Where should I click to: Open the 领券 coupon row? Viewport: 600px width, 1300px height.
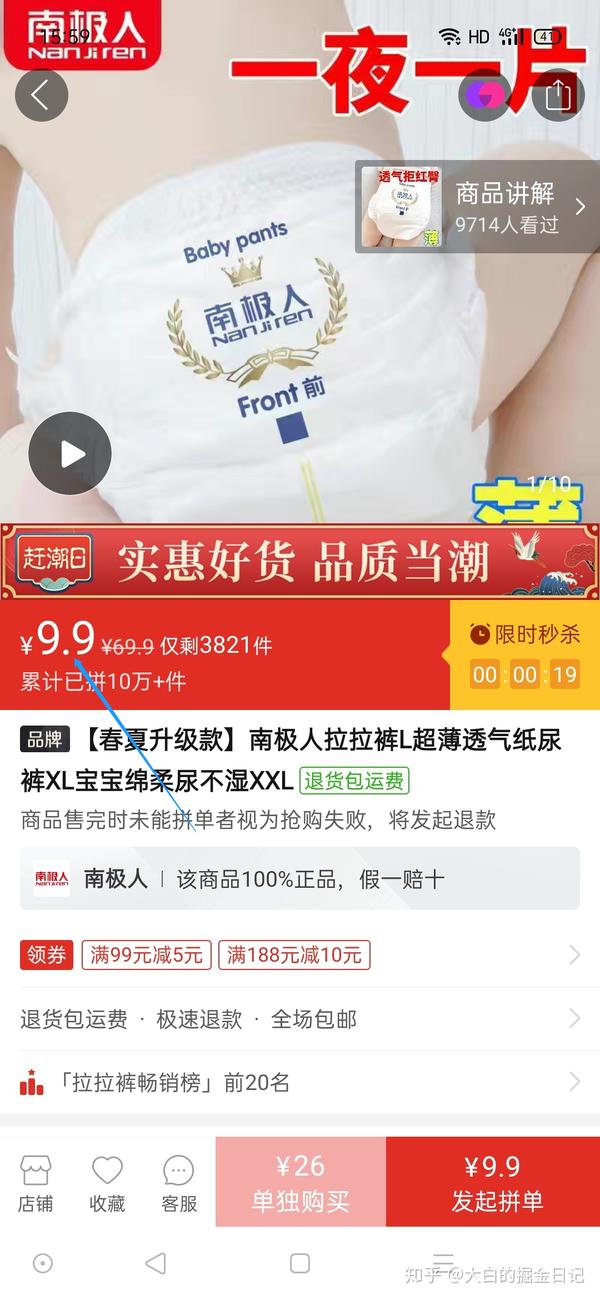(47, 955)
